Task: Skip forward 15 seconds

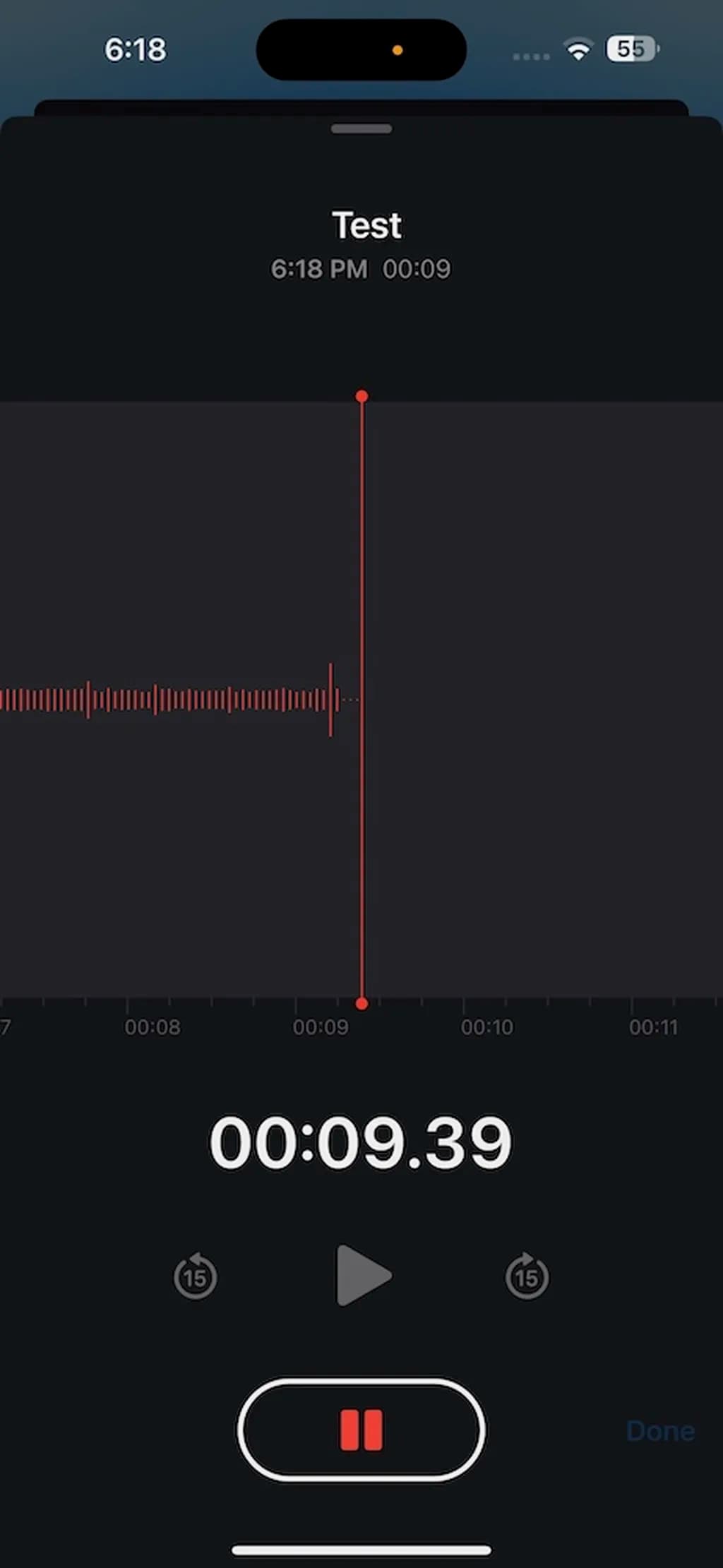Action: tap(527, 1276)
